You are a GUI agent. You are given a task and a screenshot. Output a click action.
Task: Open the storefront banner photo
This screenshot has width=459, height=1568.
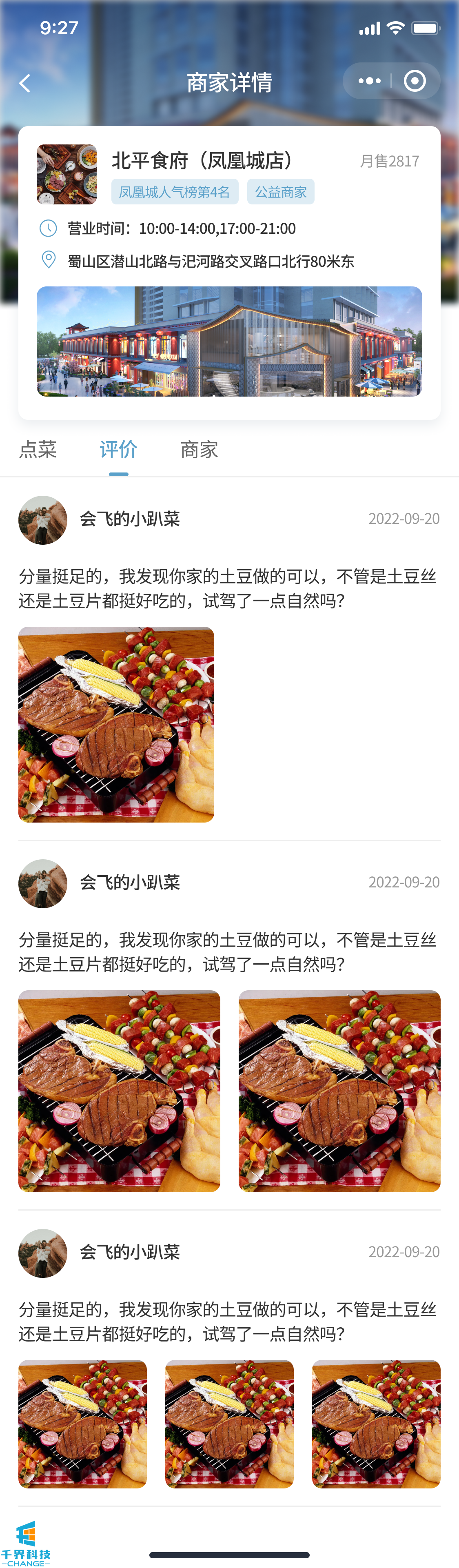pyautogui.click(x=229, y=342)
